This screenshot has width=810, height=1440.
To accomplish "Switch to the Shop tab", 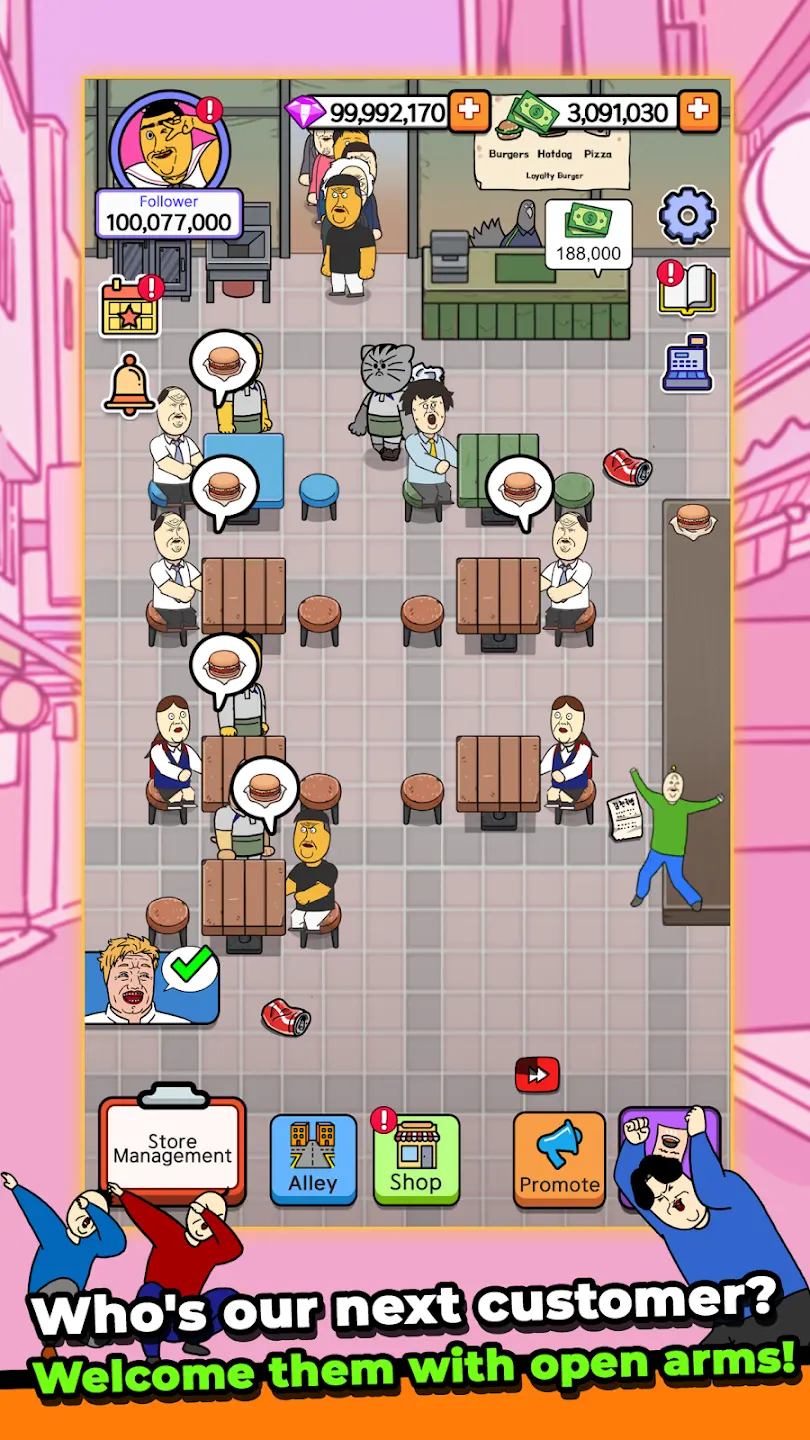I will coord(417,1160).
